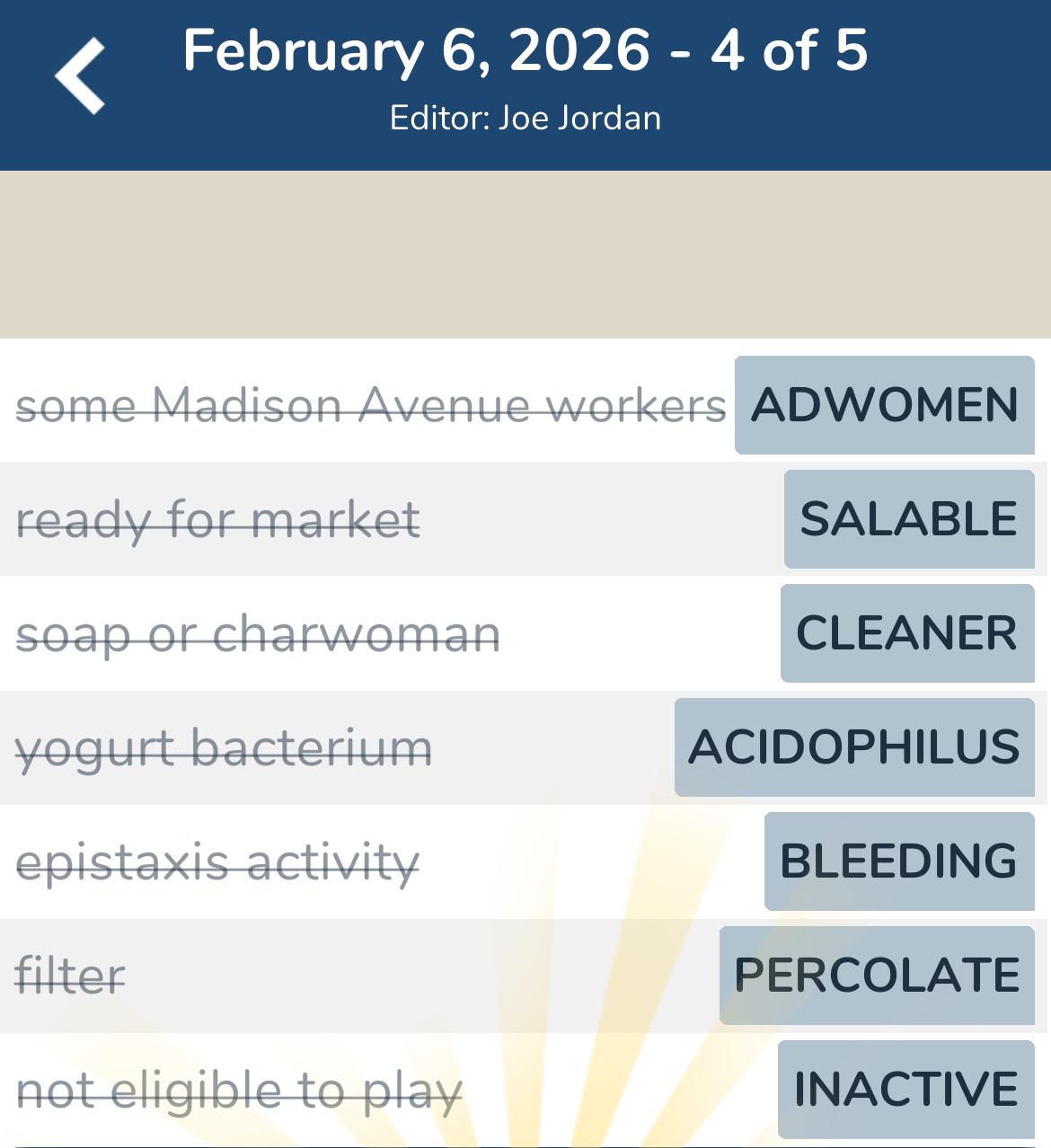Select the PERCOLATE answer tile

tap(876, 975)
